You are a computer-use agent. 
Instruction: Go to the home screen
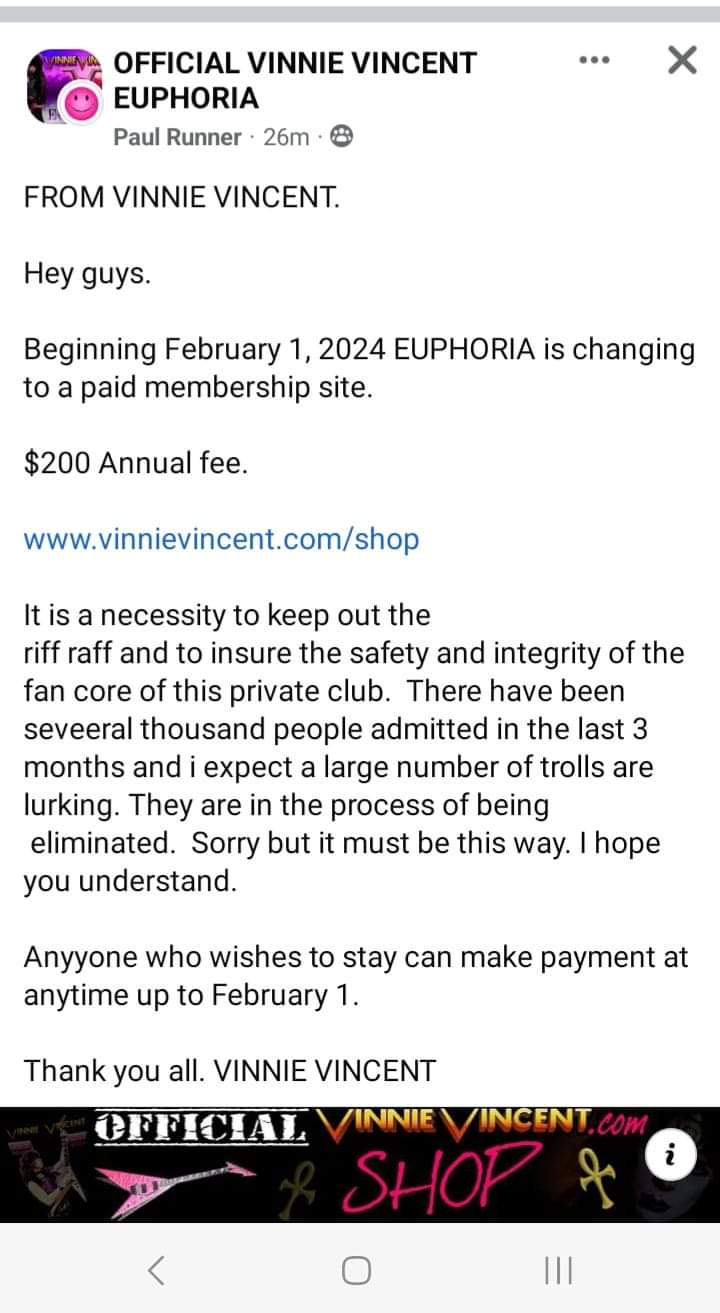click(x=357, y=1270)
